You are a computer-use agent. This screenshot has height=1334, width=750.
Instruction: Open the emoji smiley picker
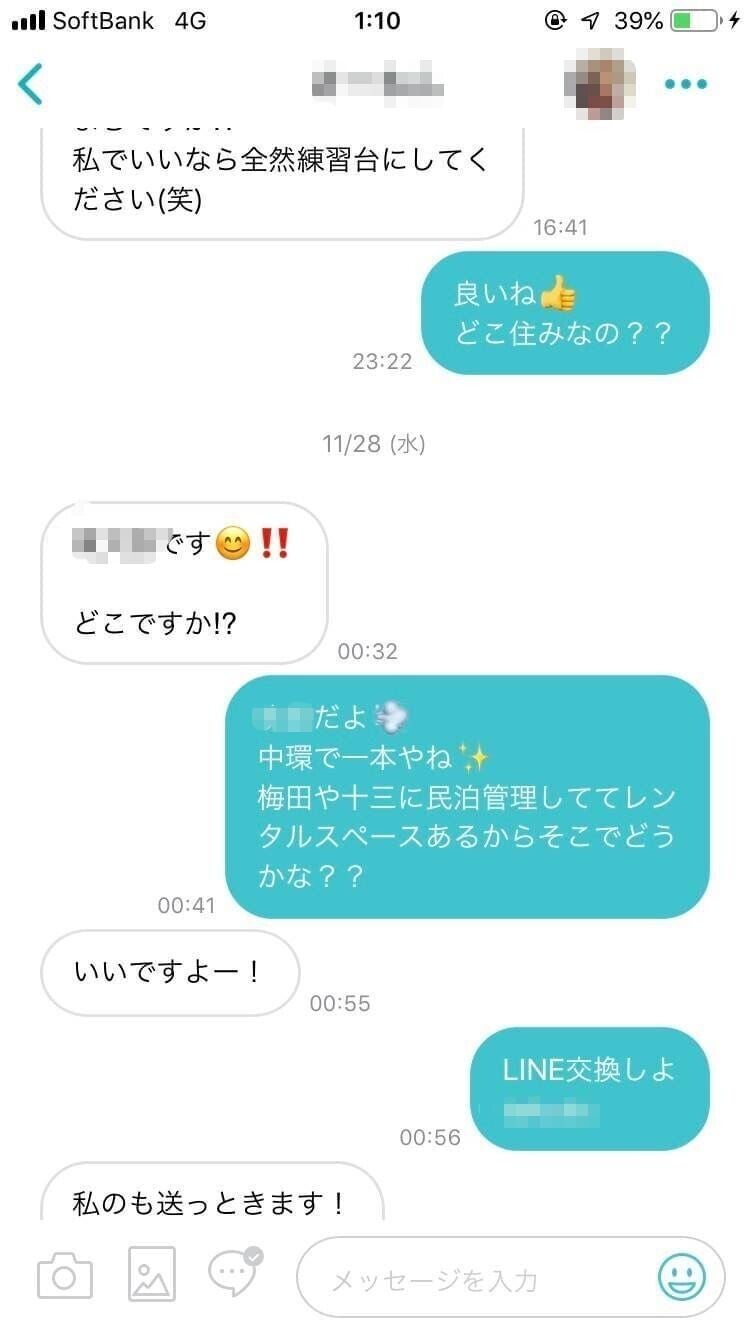[x=682, y=1277]
